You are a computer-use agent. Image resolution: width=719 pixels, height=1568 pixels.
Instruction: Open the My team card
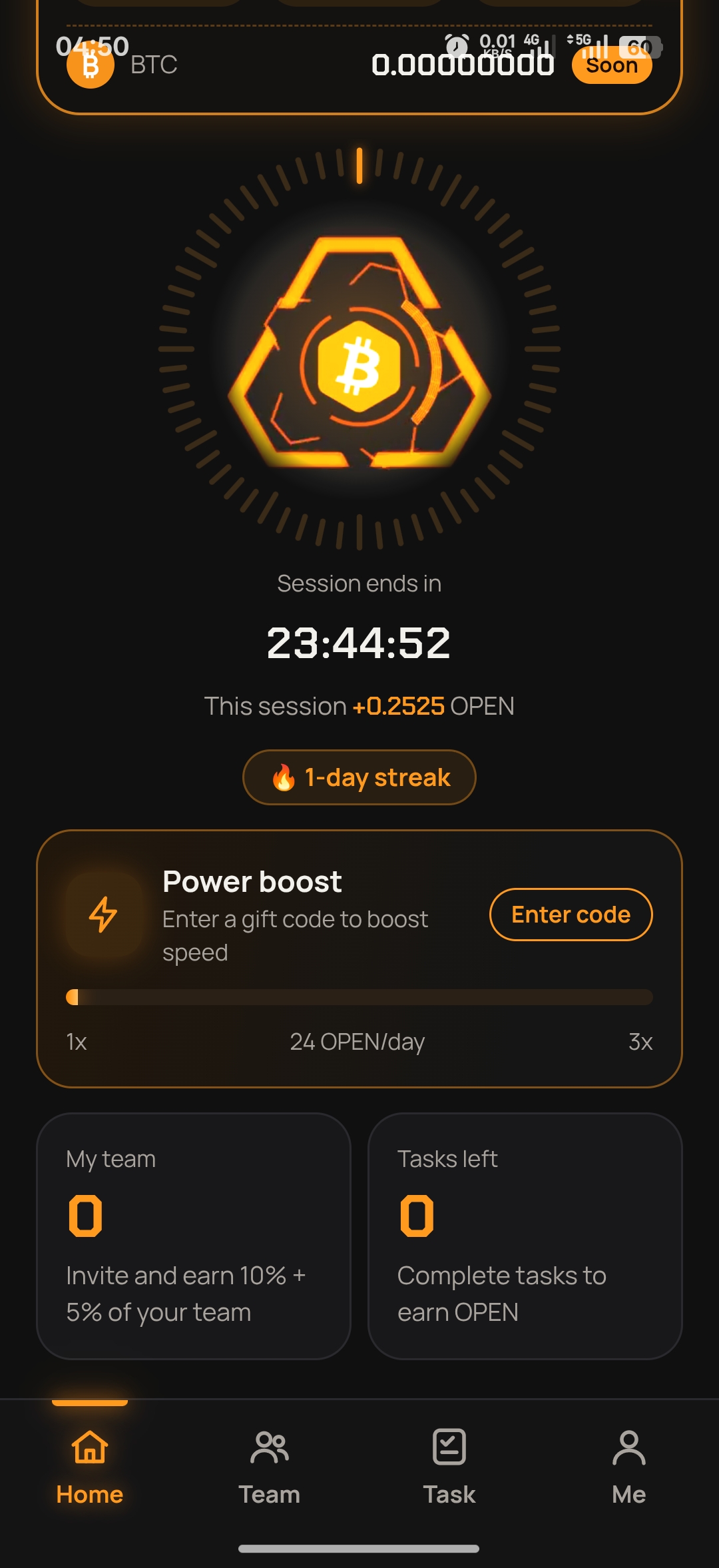(194, 1236)
